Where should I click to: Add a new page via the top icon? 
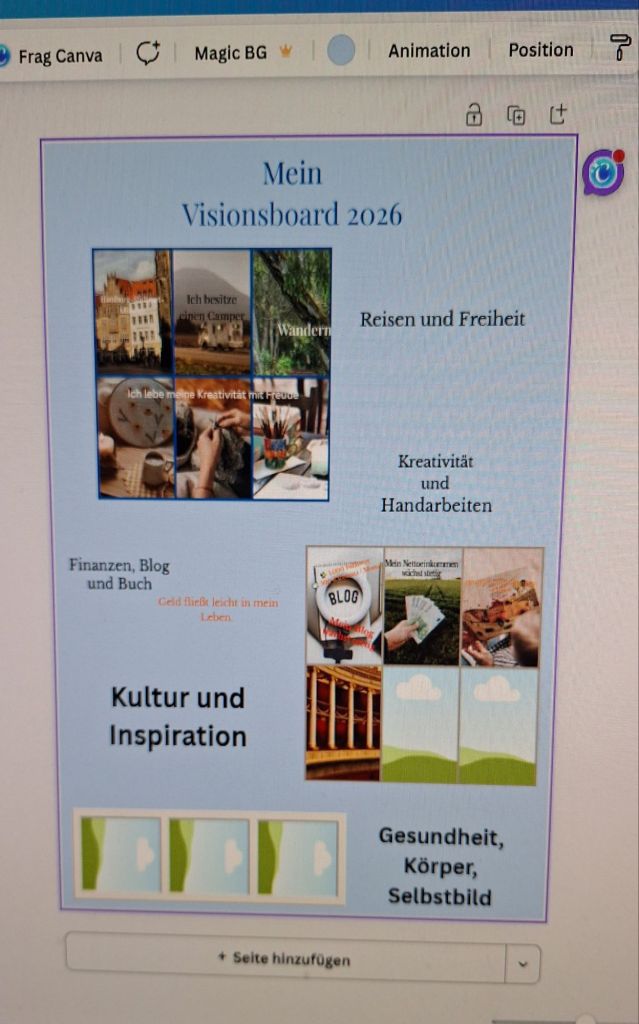(558, 115)
